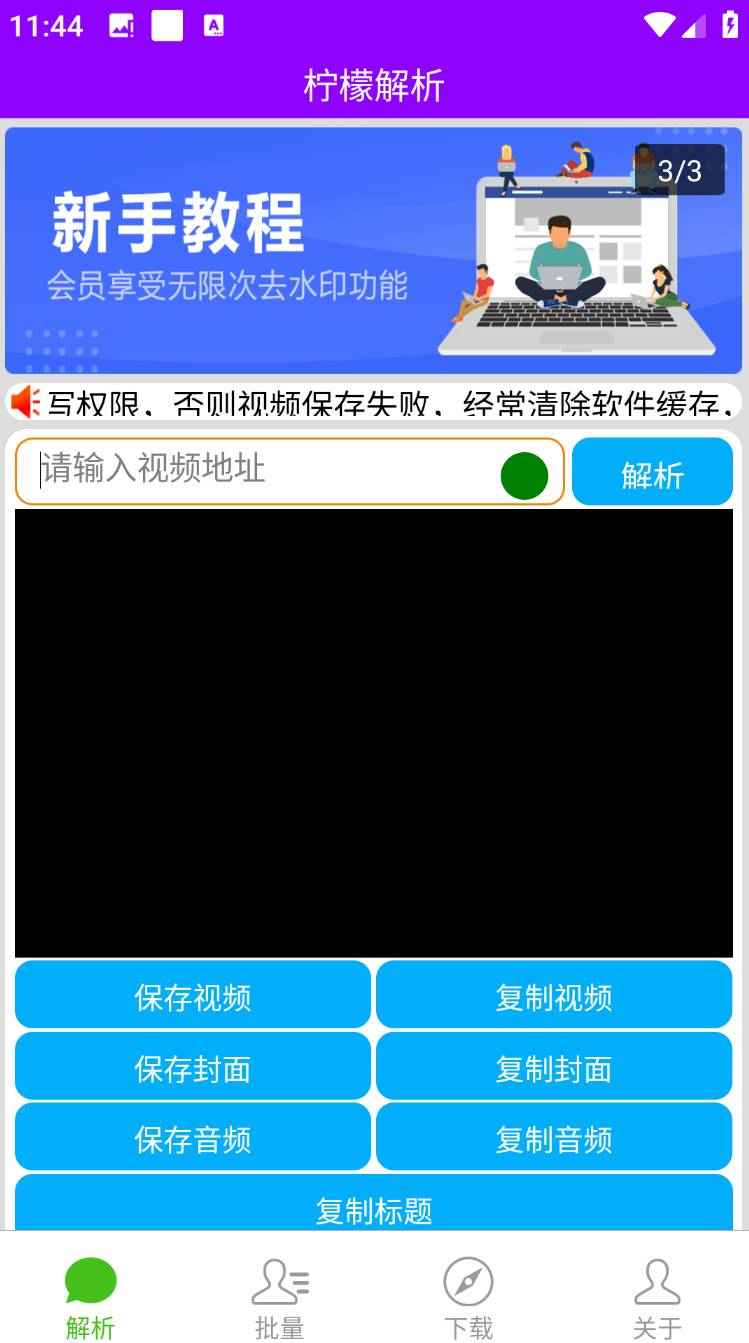The width and height of the screenshot is (749, 1343).
Task: Tap the green circle in the address field
Action: click(524, 475)
